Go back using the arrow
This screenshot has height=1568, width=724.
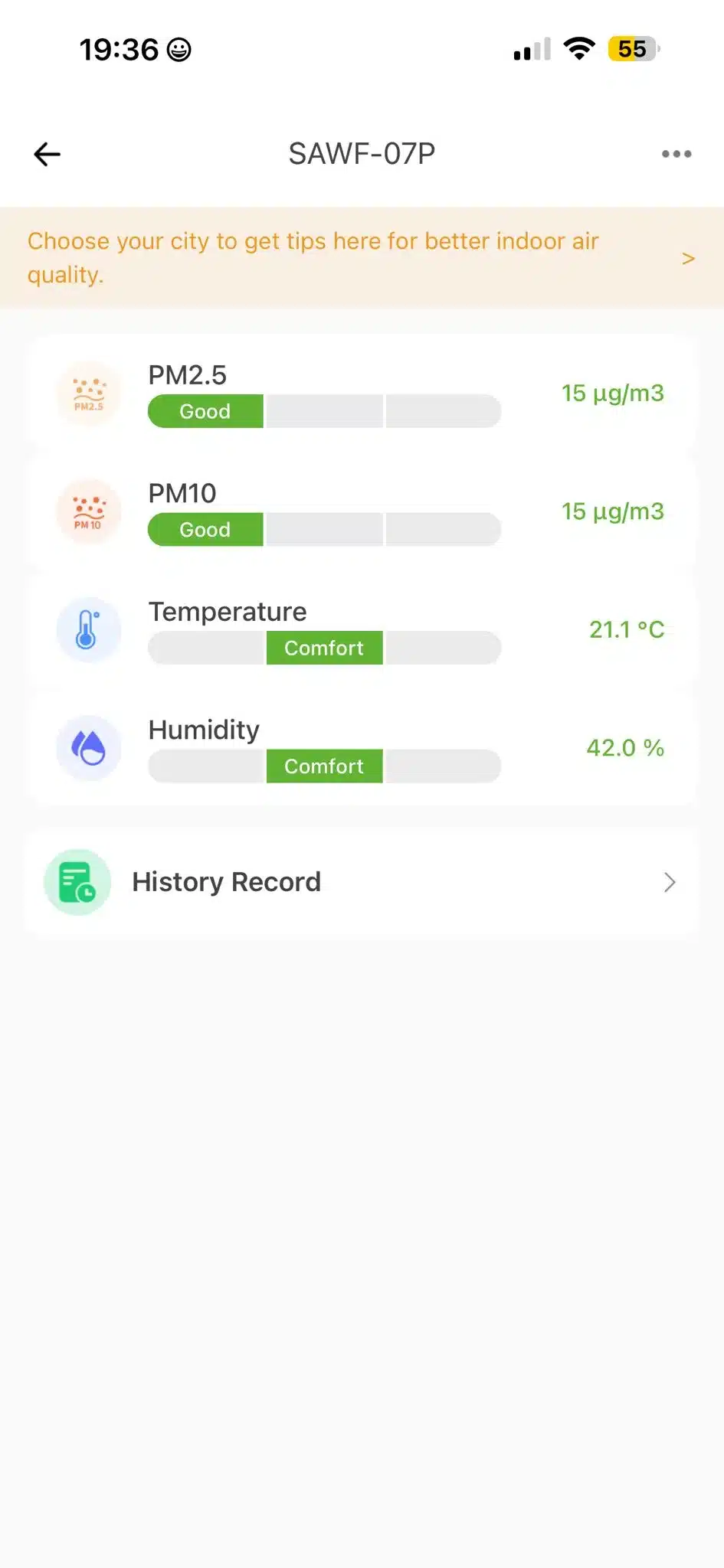[48, 154]
